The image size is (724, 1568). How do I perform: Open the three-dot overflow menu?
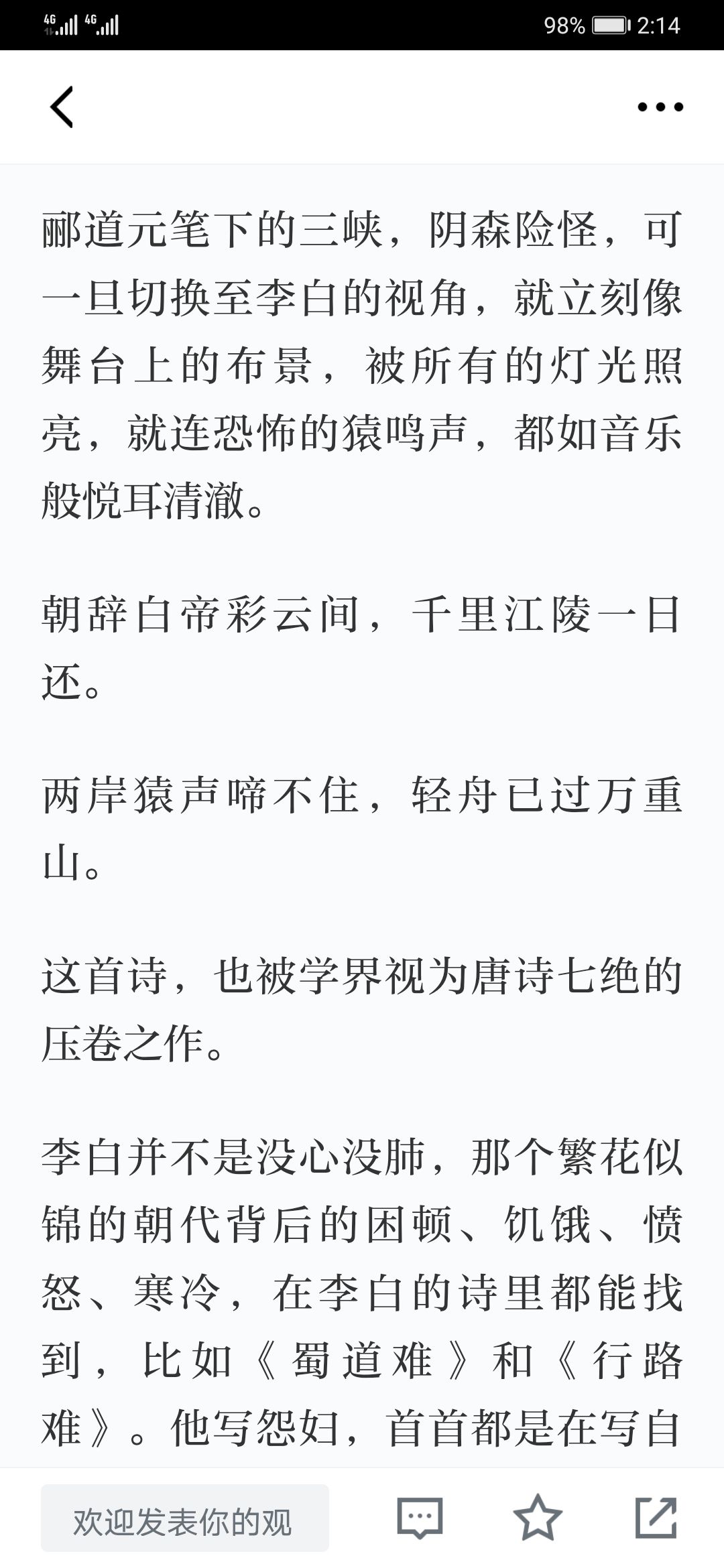pyautogui.click(x=660, y=107)
